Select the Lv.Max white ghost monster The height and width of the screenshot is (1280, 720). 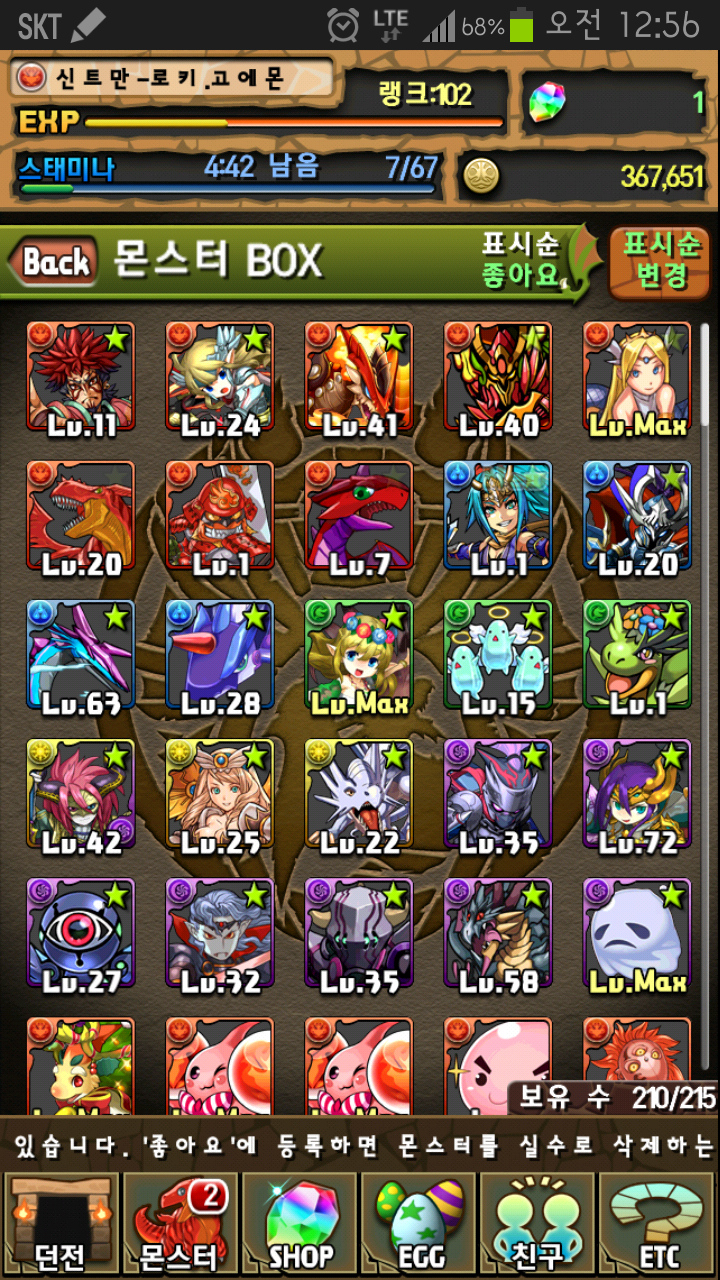coord(637,932)
